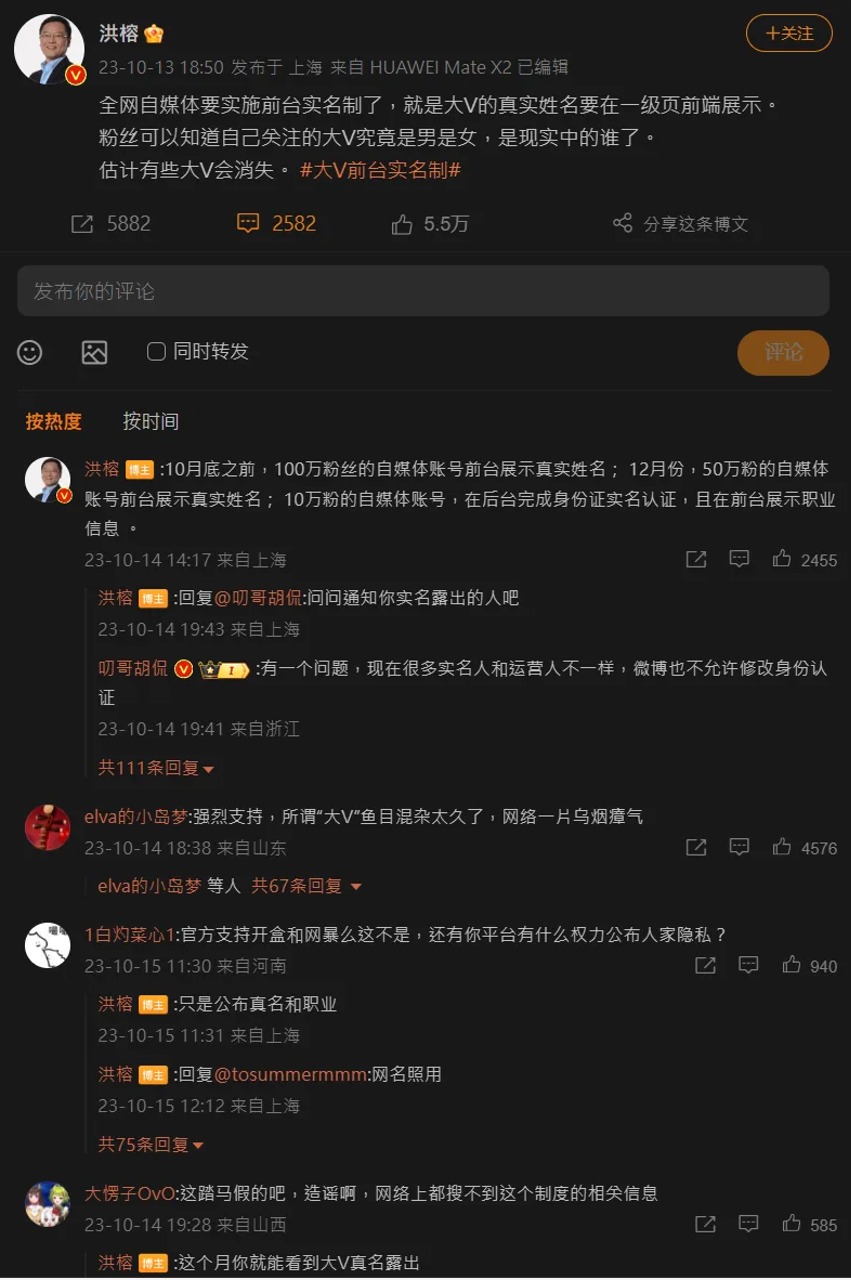Like the comment by elva的小岛梦
This screenshot has width=851, height=1280.
pyautogui.click(x=782, y=848)
